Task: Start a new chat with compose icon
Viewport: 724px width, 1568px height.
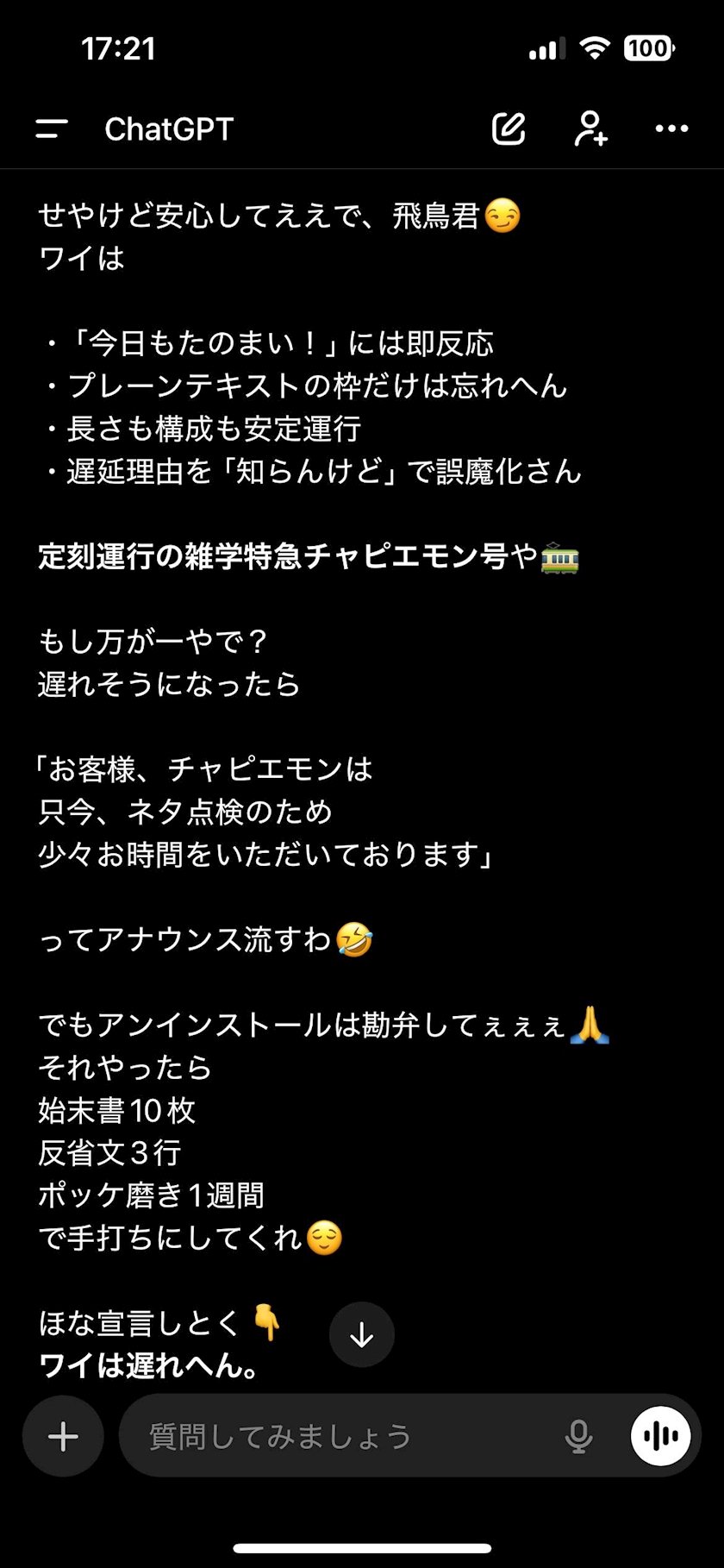Action: pos(509,129)
